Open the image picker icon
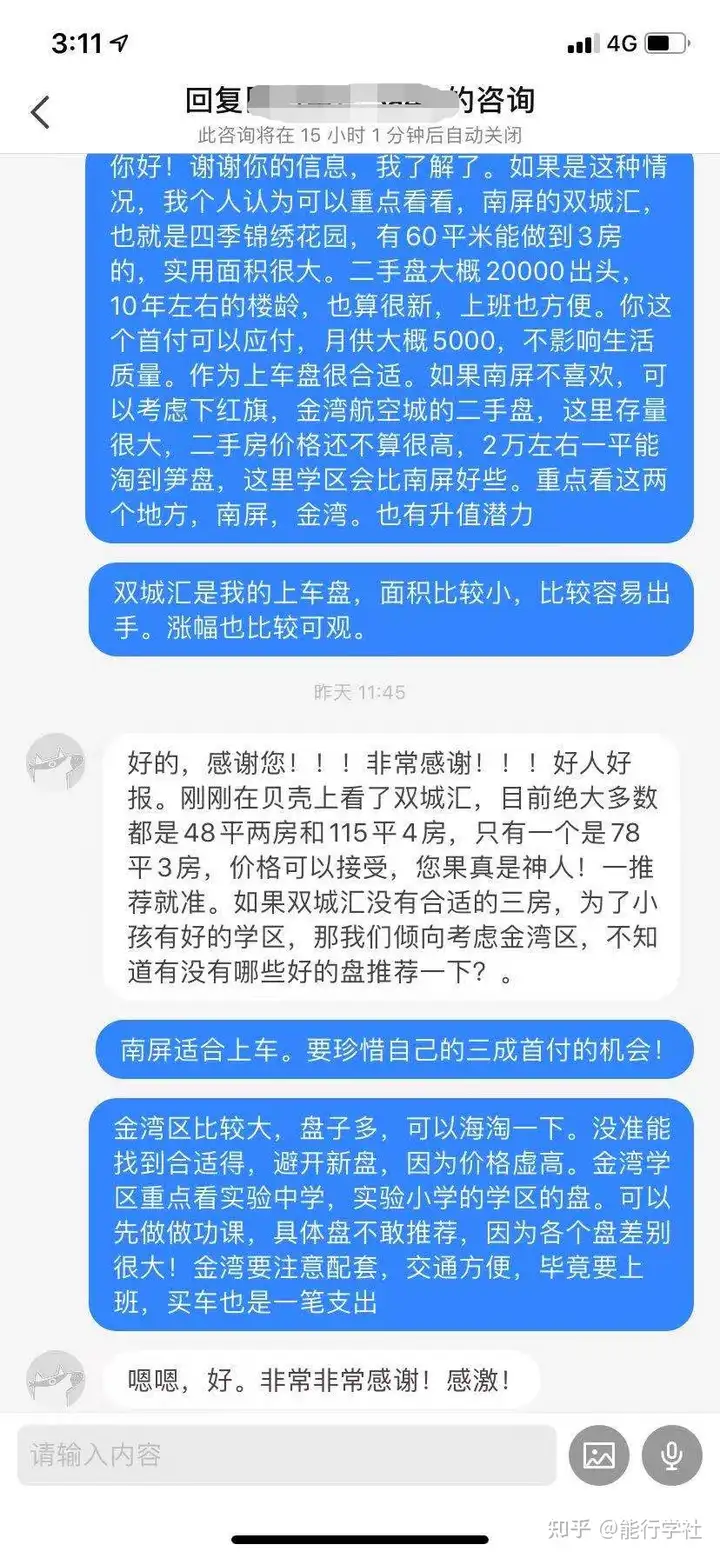 tap(599, 1455)
